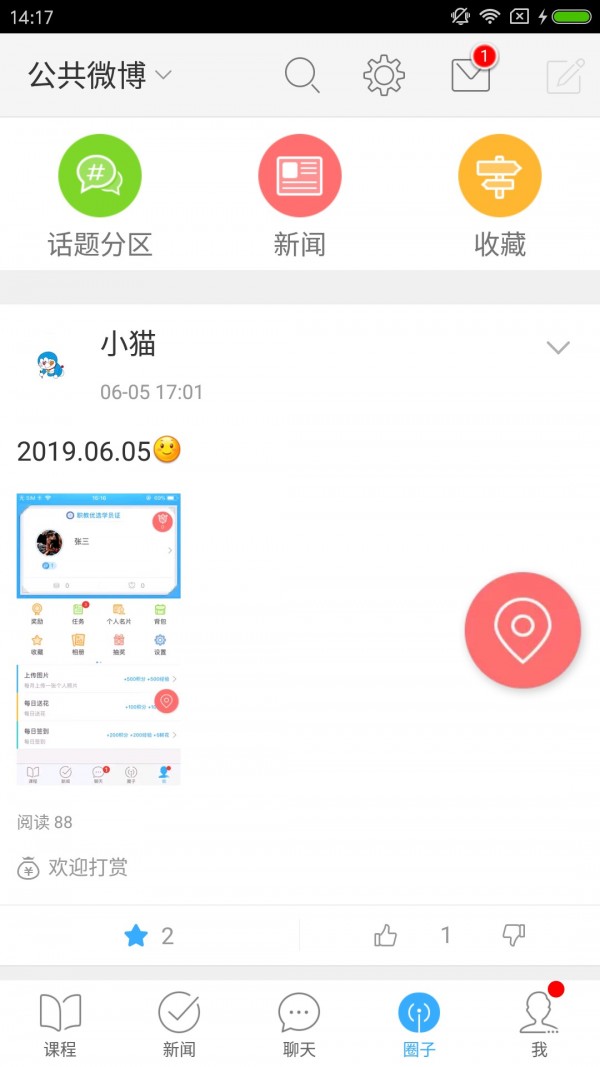Dislike the post with thumbs down
The width and height of the screenshot is (600, 1067).
click(x=514, y=936)
